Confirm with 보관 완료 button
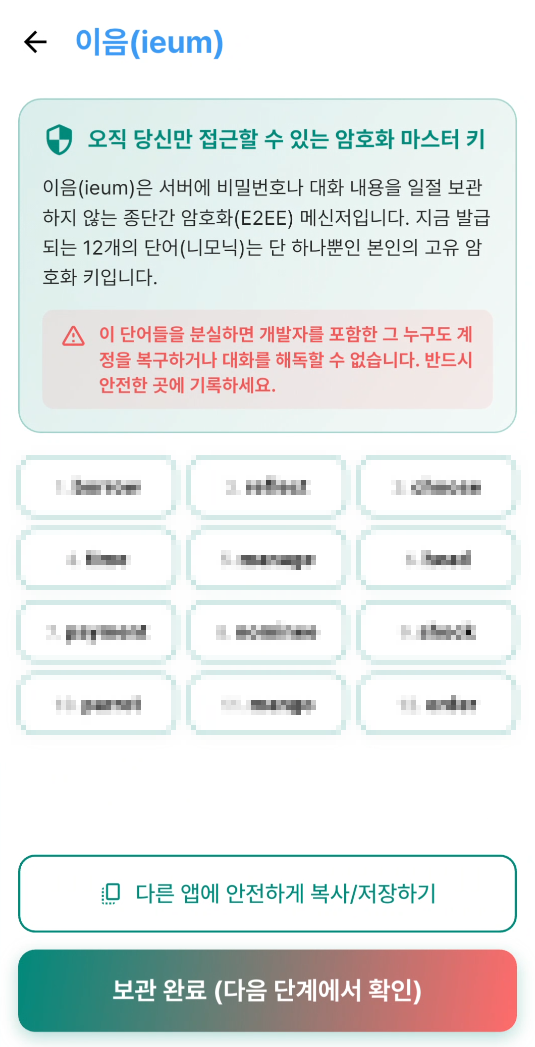The height and width of the screenshot is (1047, 535). [x=267, y=991]
